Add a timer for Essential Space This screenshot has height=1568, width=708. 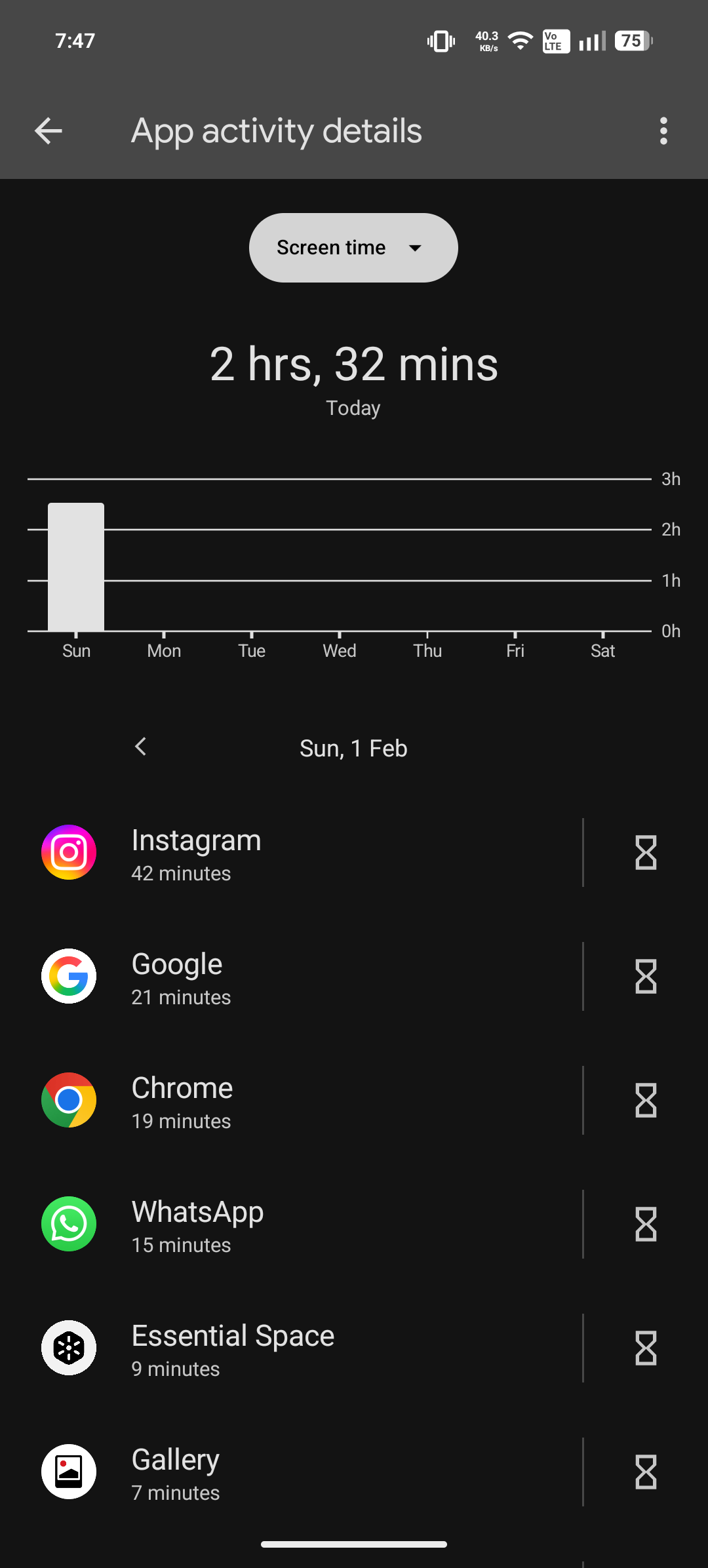pos(646,1348)
